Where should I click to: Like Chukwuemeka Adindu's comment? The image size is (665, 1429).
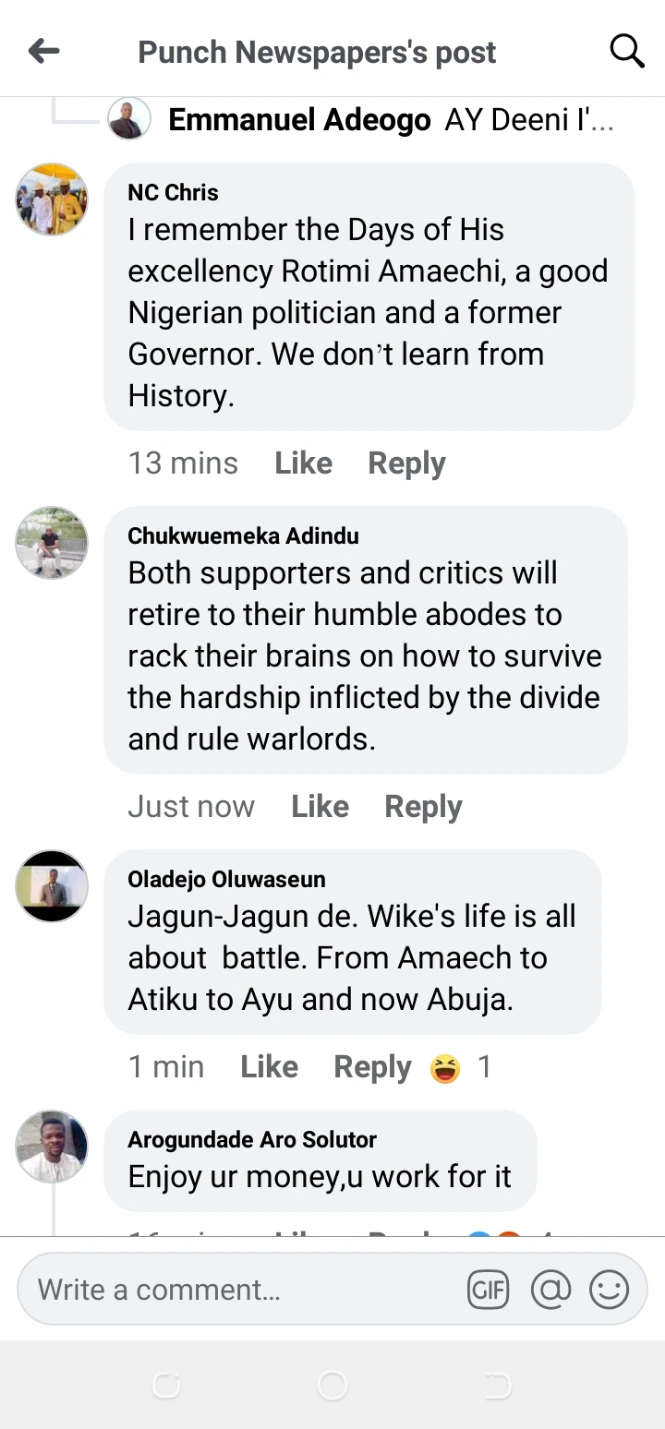click(x=319, y=806)
